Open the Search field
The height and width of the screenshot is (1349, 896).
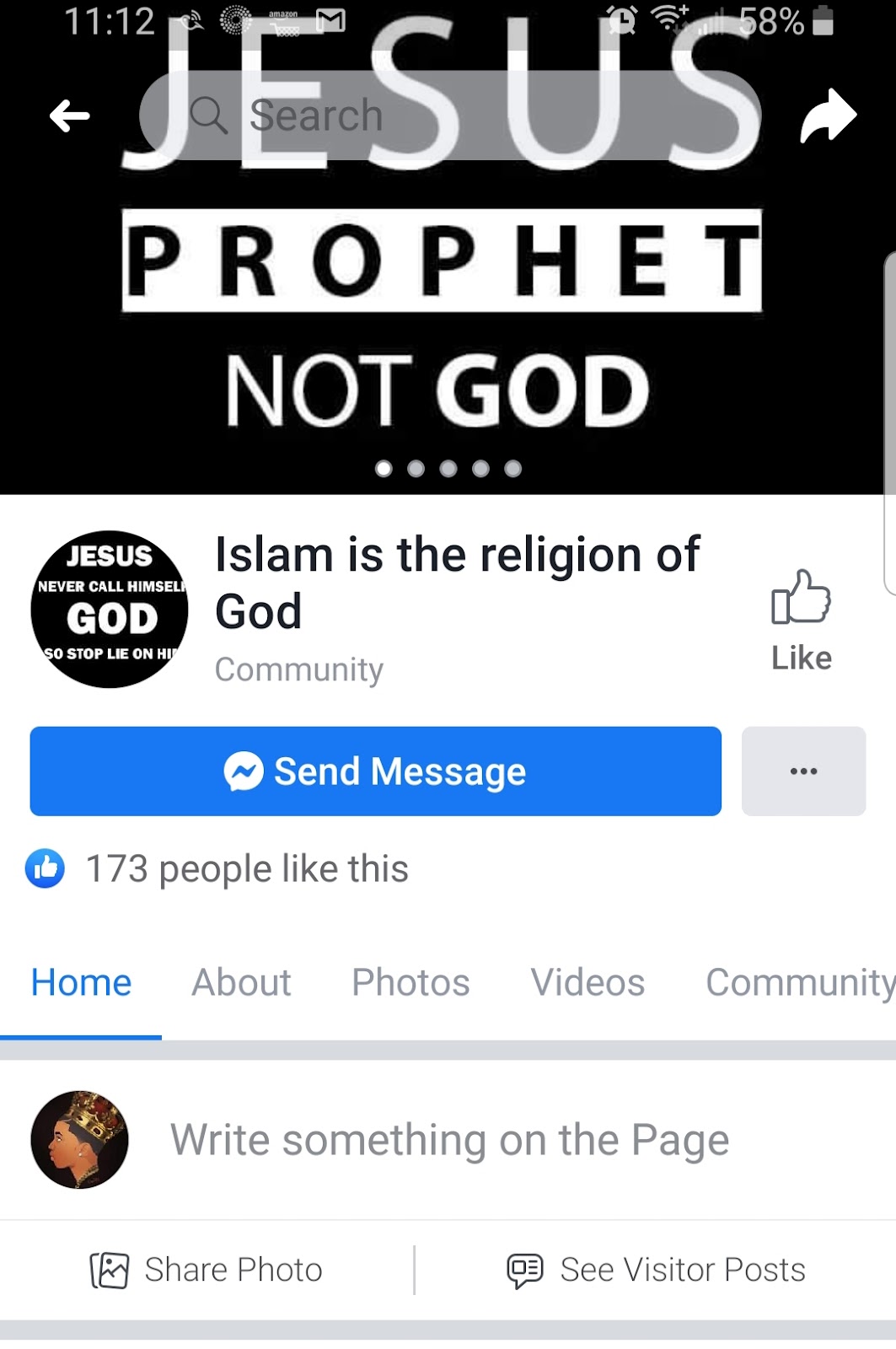point(447,116)
